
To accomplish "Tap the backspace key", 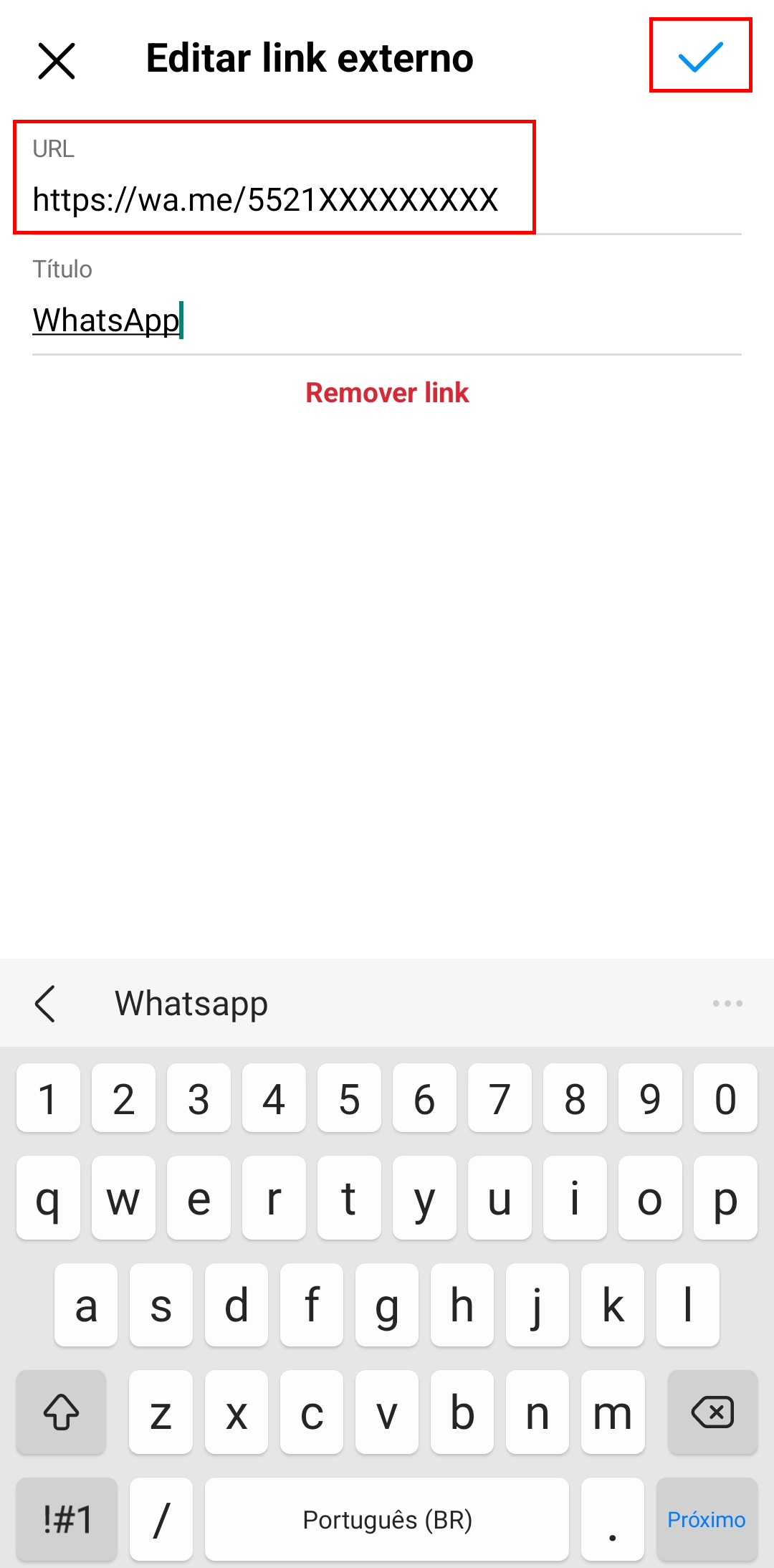I will click(712, 1412).
